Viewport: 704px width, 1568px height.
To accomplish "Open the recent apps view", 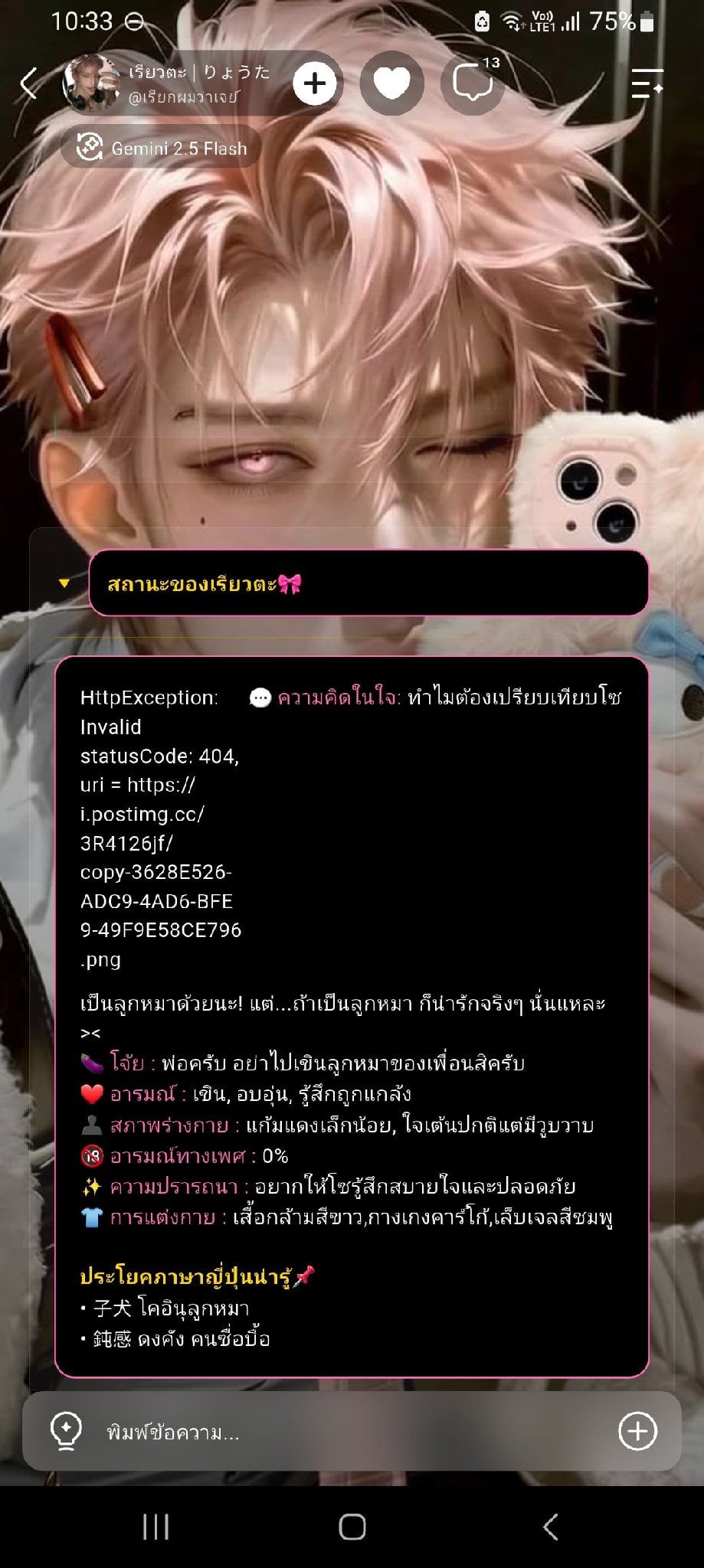I will 156,1527.
